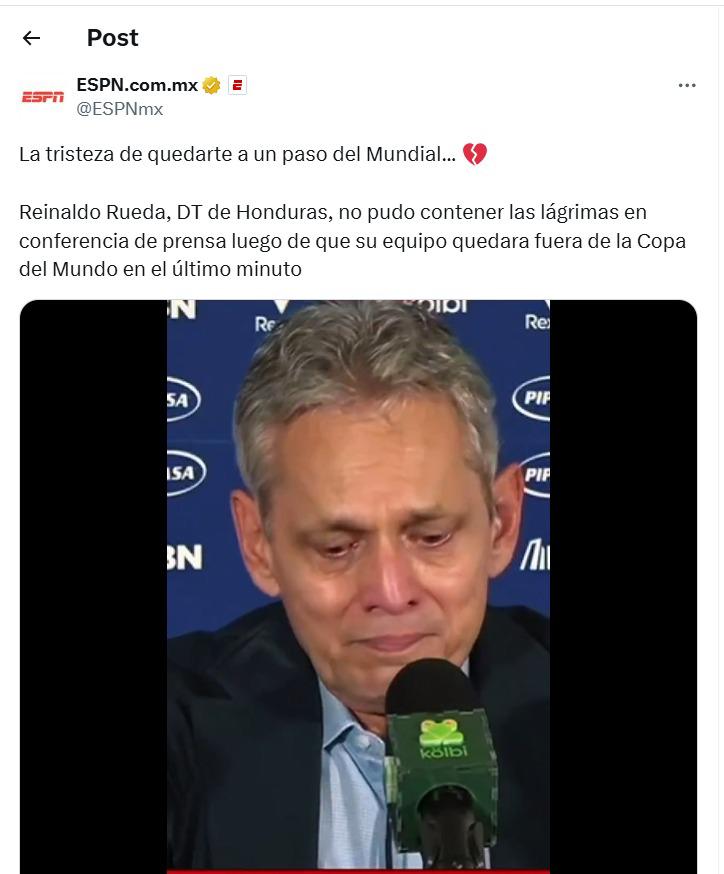Image resolution: width=724 pixels, height=874 pixels.
Task: Click the Post title in the top bar
Action: 111,38
